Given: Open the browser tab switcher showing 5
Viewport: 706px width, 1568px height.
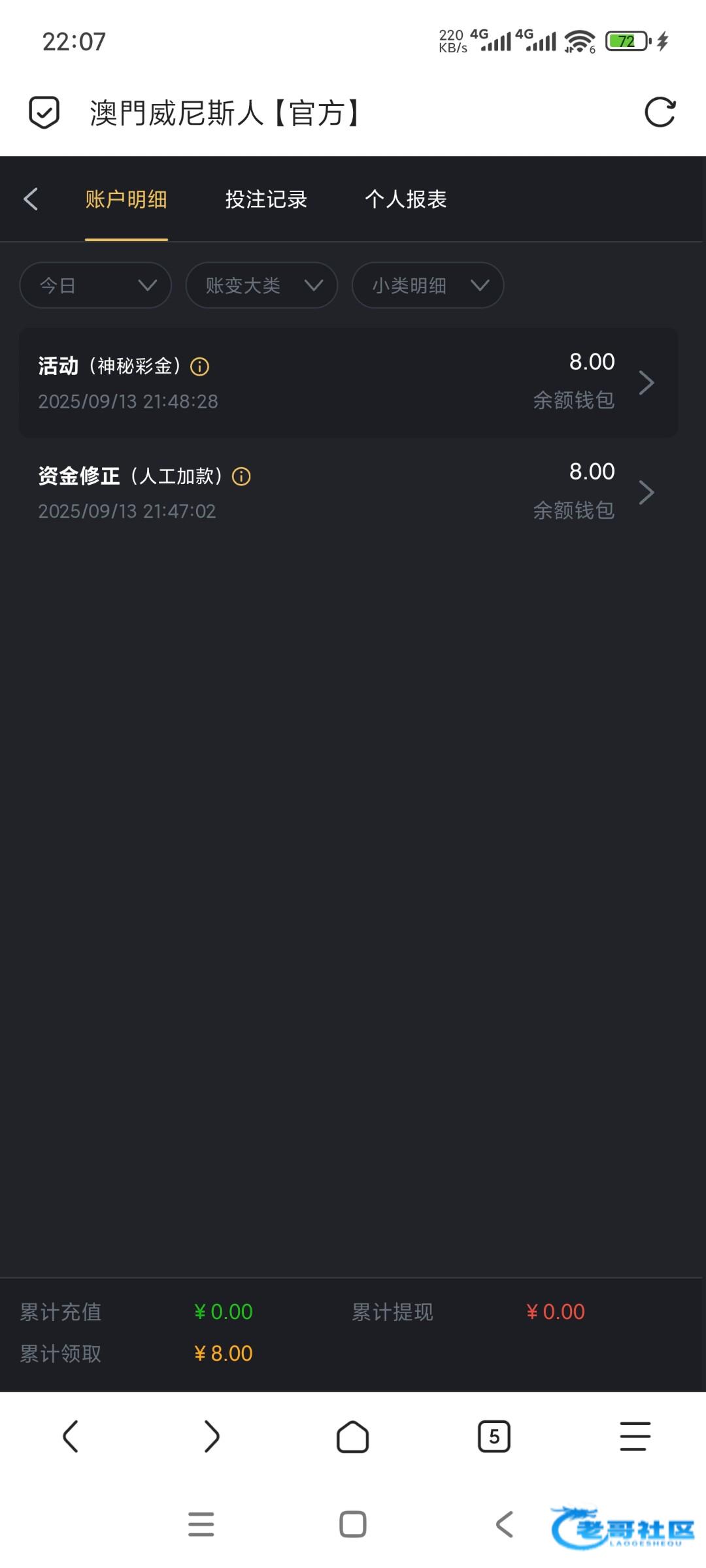Looking at the screenshot, I should point(494,1437).
